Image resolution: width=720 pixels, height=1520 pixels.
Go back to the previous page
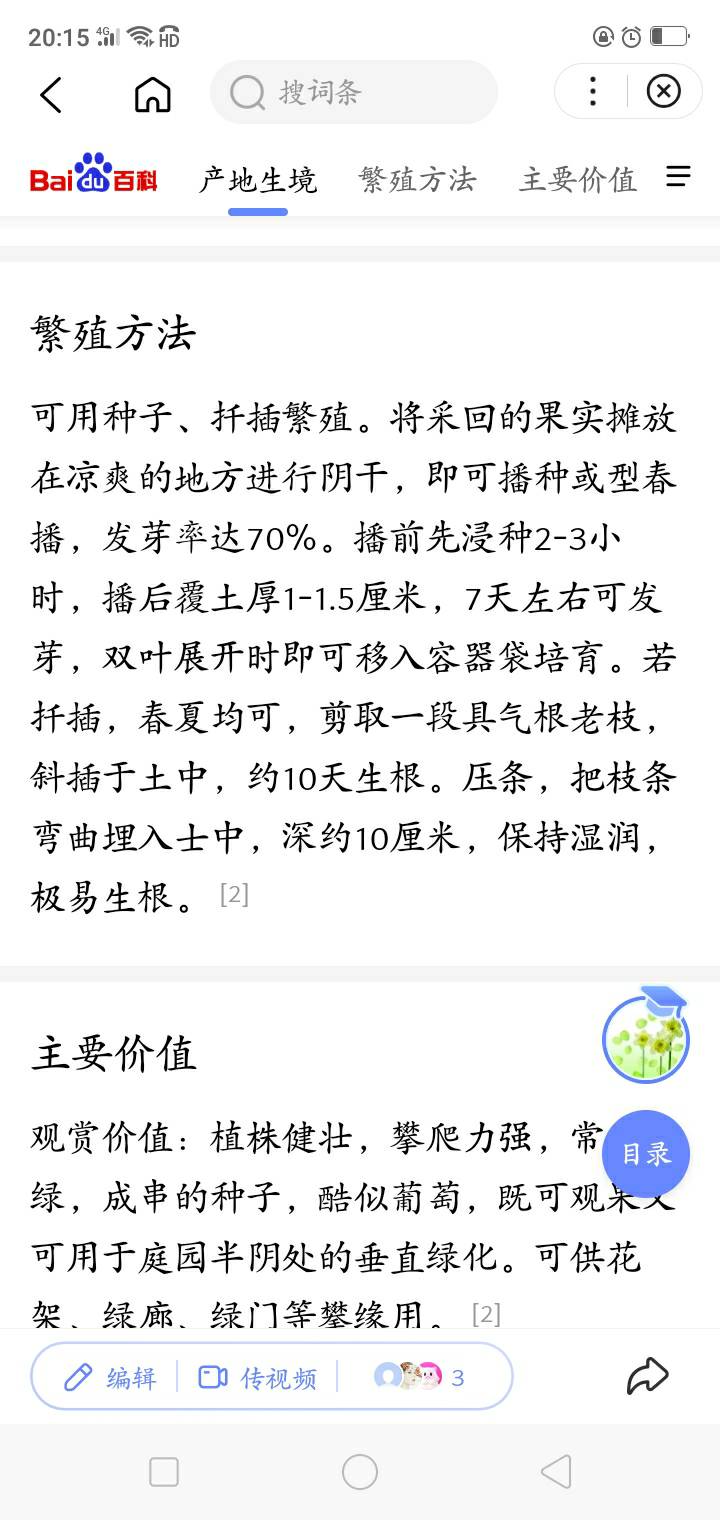tap(51, 94)
